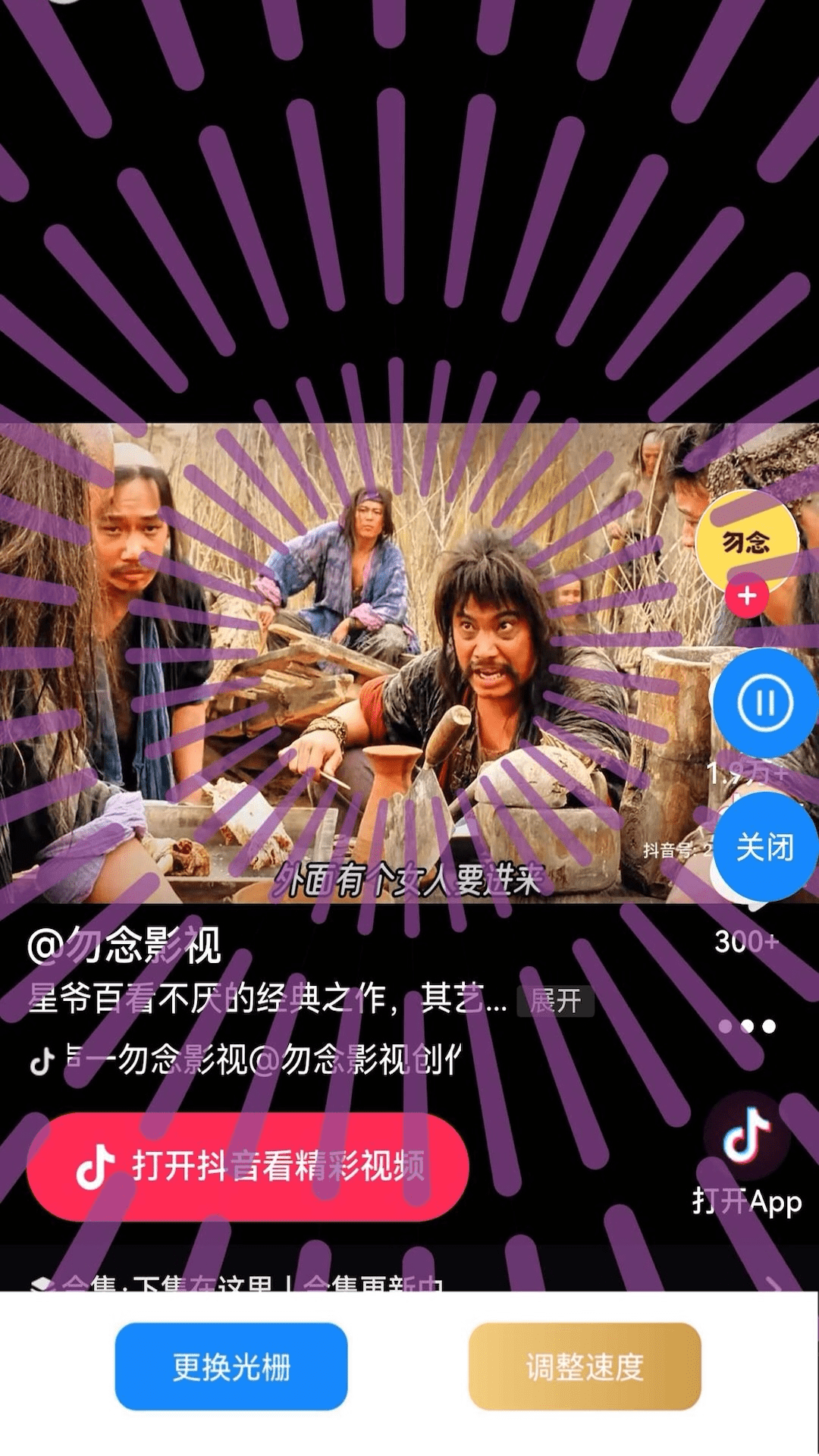This screenshot has width=819, height=1456.
Task: Expand the video description with 展开
Action: 555,1002
